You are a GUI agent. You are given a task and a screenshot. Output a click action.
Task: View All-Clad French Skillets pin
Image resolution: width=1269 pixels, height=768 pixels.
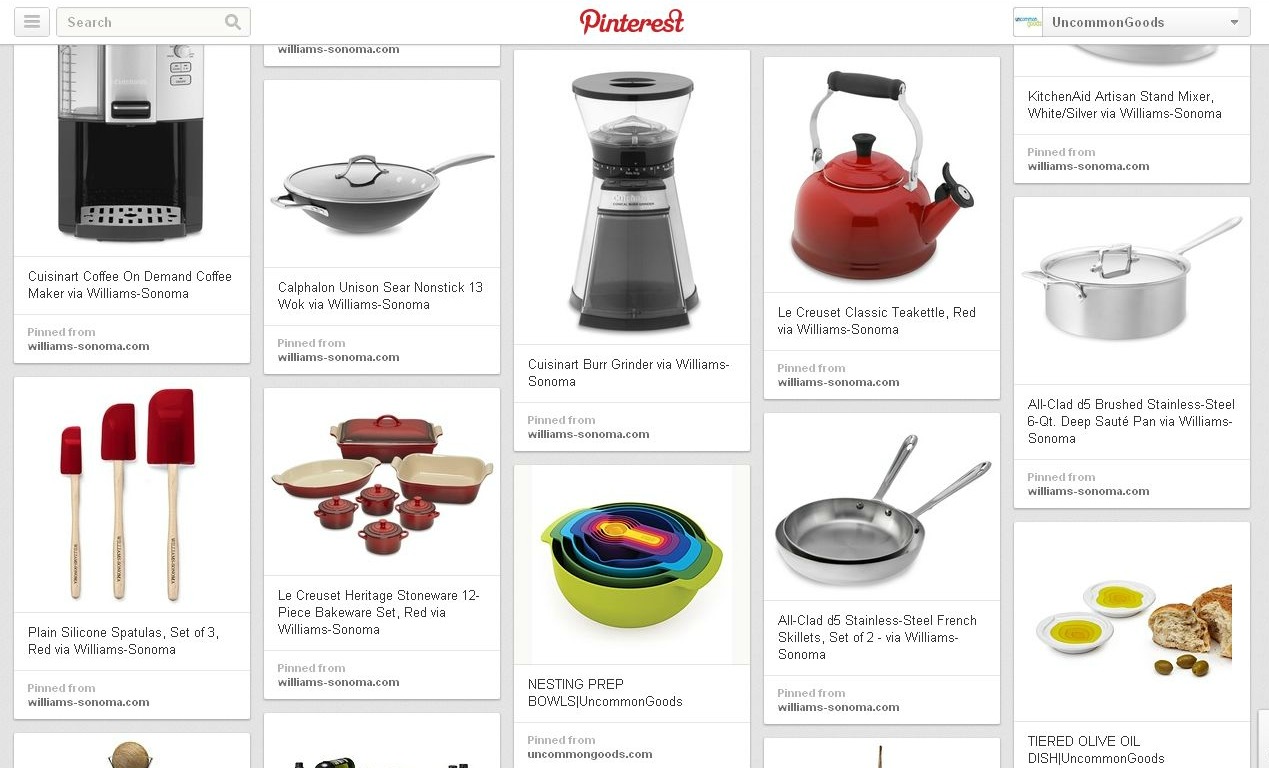point(881,510)
